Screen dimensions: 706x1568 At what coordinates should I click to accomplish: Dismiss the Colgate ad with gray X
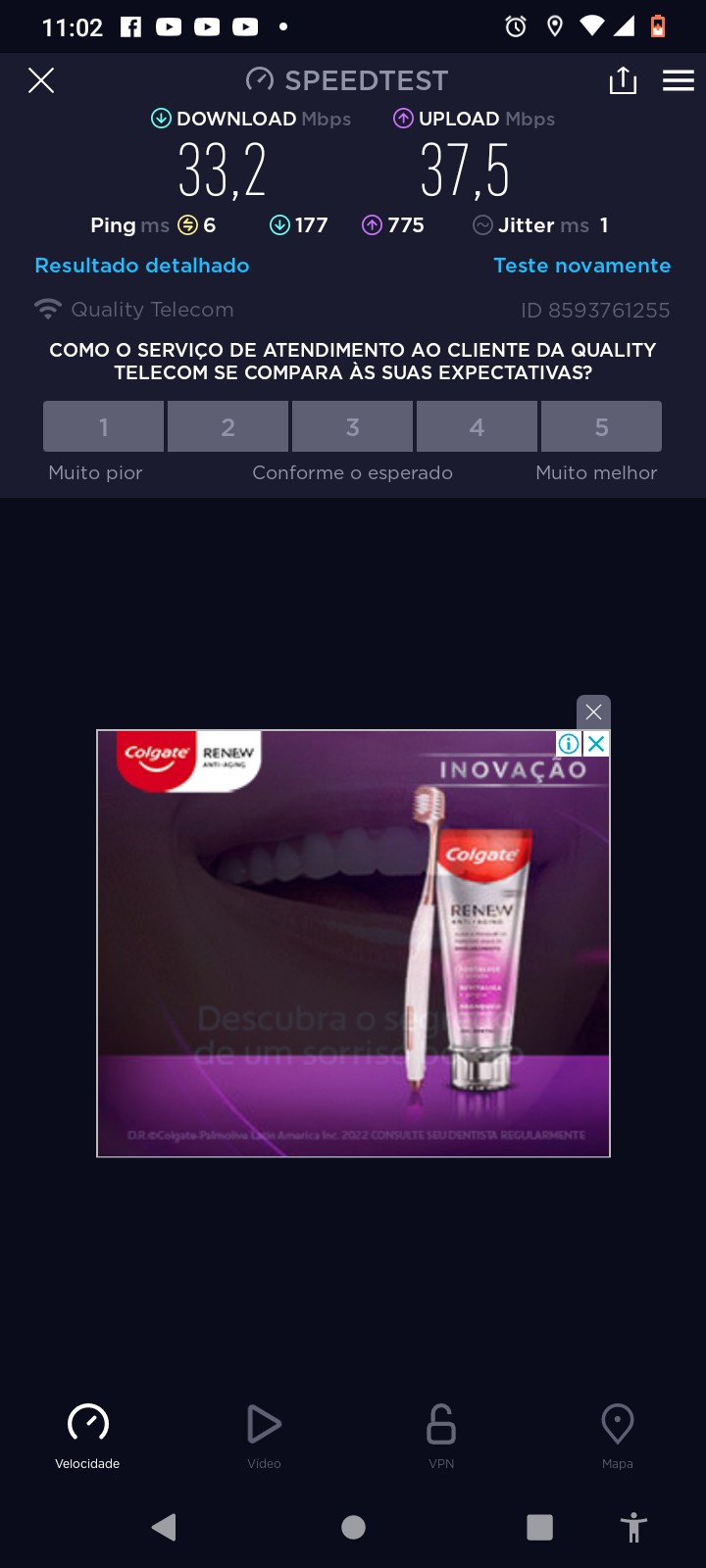coord(593,711)
